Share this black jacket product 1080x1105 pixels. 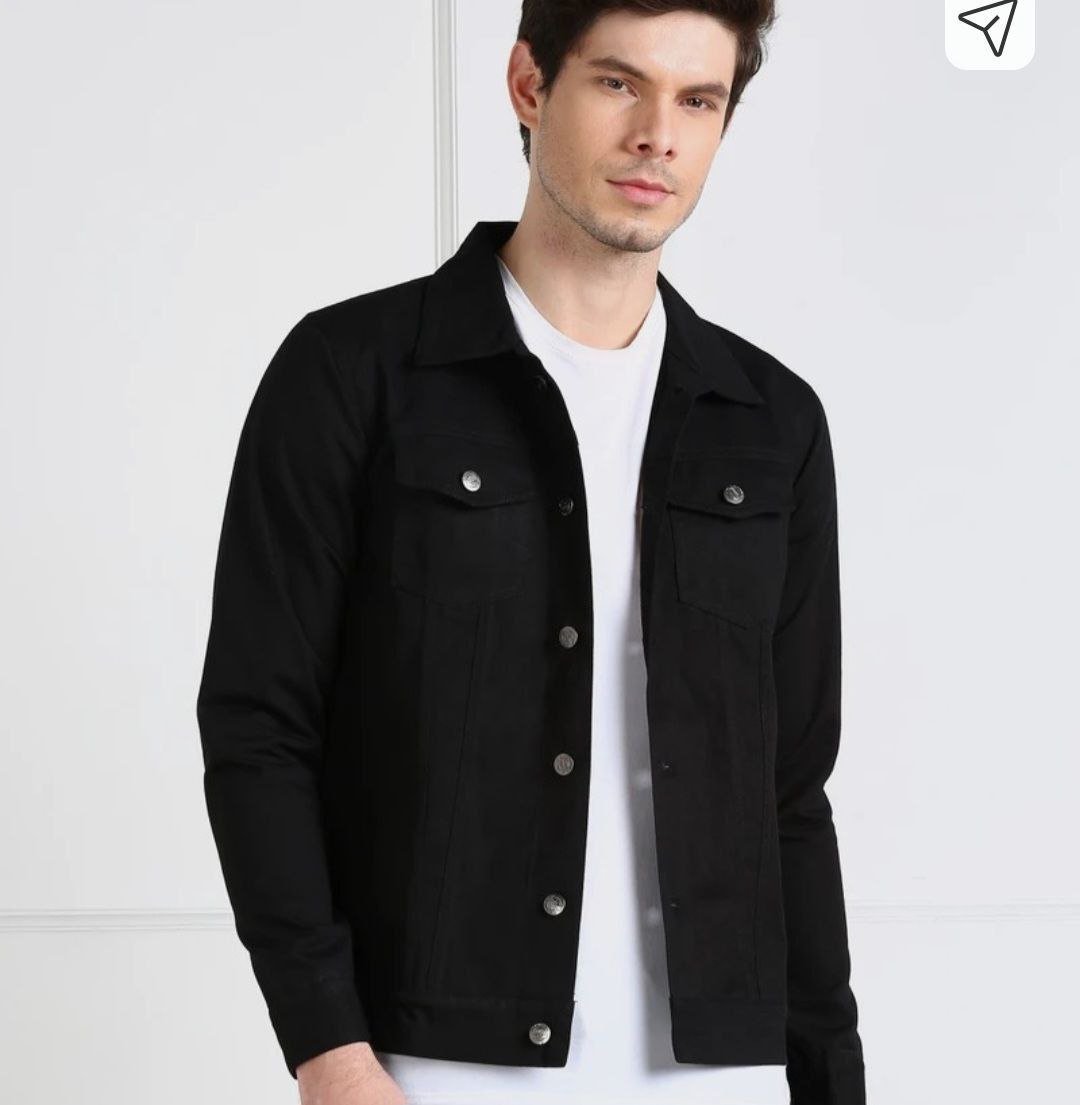989,26
